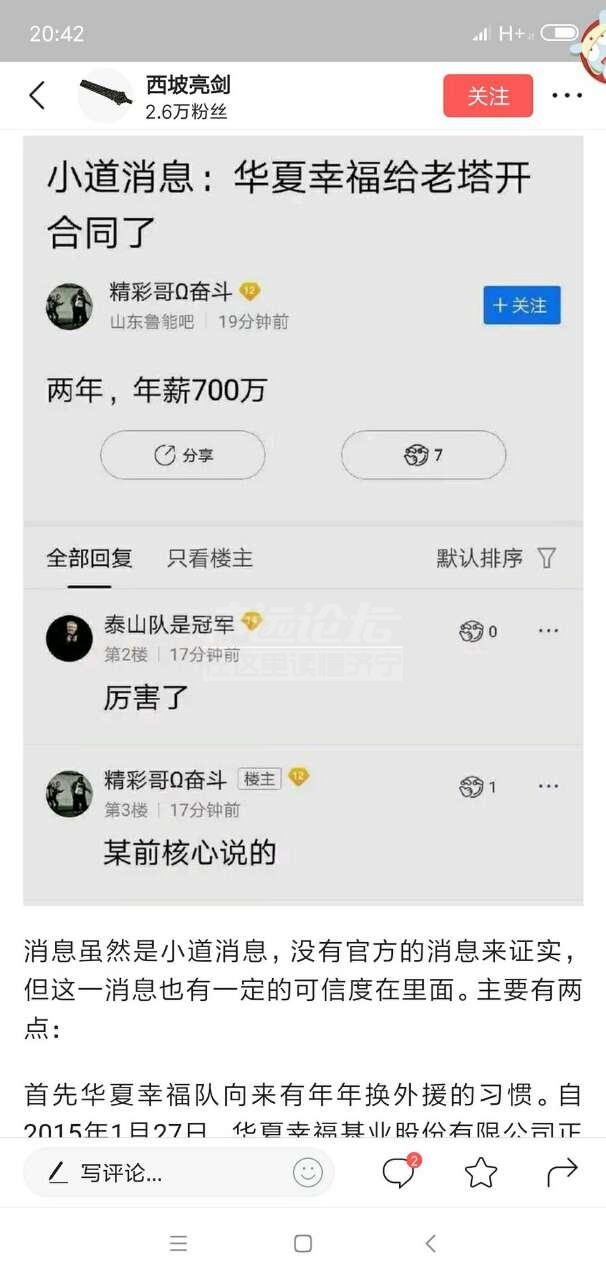The height and width of the screenshot is (1280, 606).
Task: Tap the system home button
Action: [303, 1243]
